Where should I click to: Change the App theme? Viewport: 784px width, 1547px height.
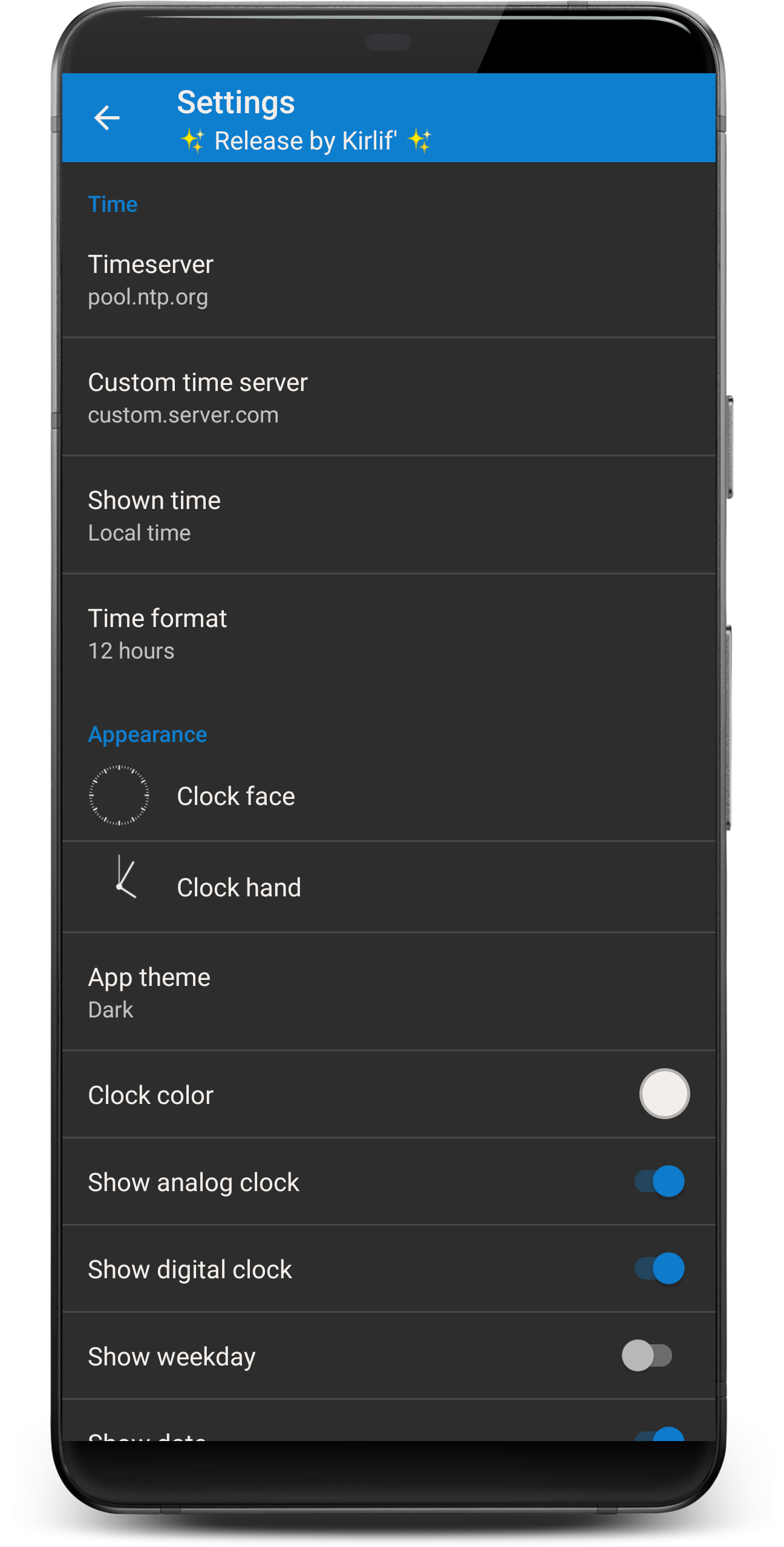coord(388,992)
